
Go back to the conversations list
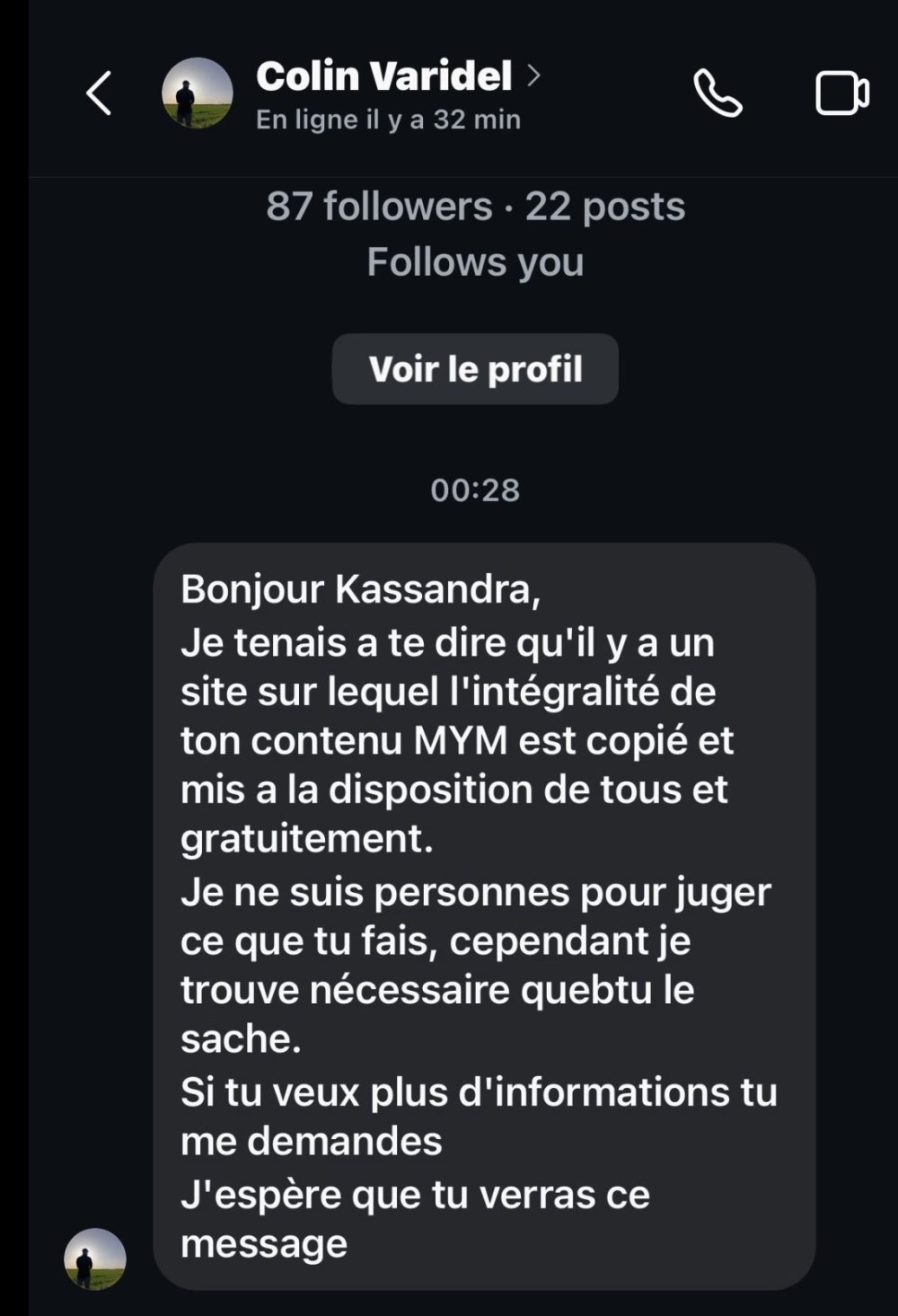[x=99, y=93]
